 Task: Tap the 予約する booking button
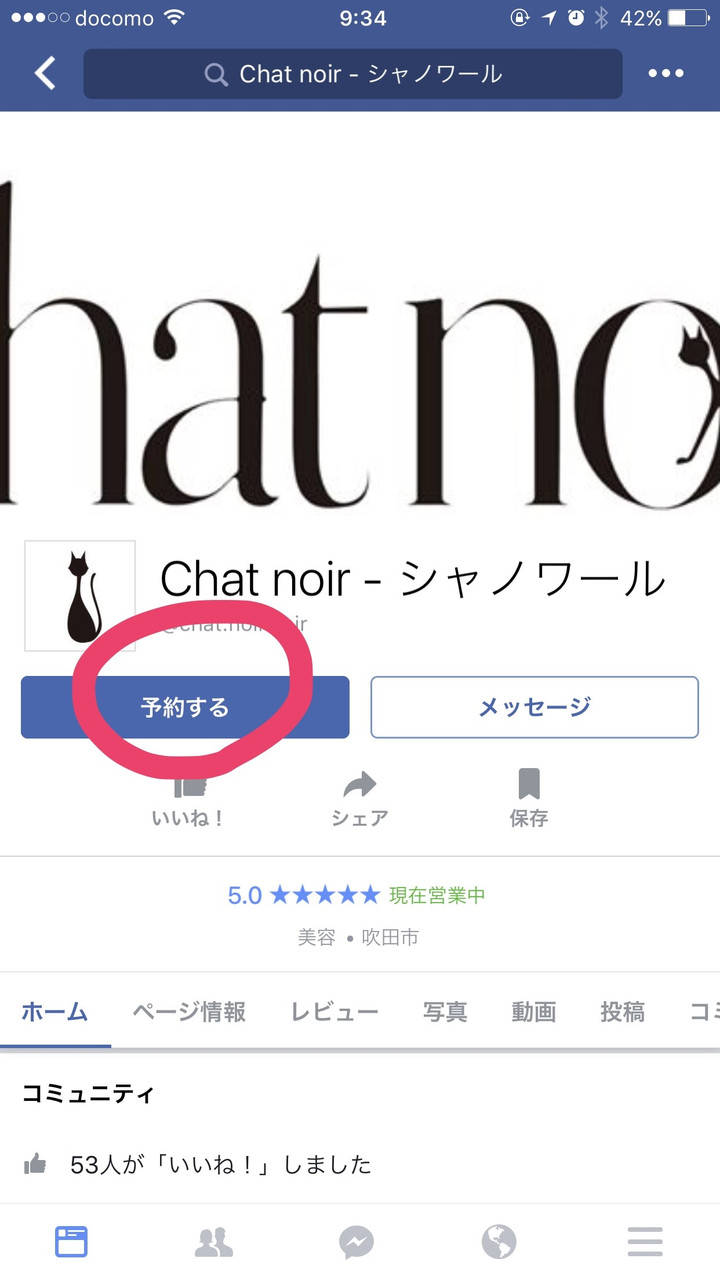(185, 707)
